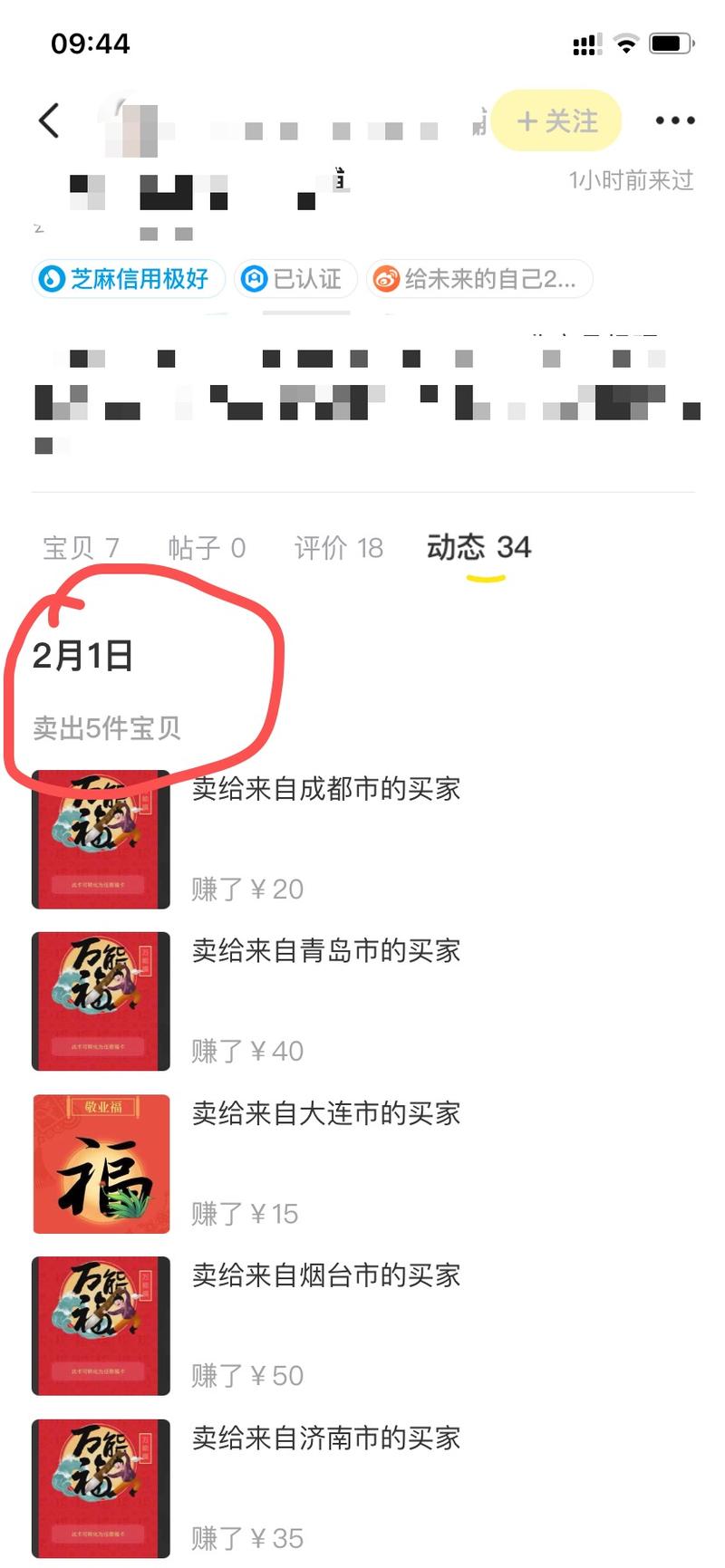Tap the cellular signal icon in status bar
725x1568 pixels.
click(x=585, y=42)
